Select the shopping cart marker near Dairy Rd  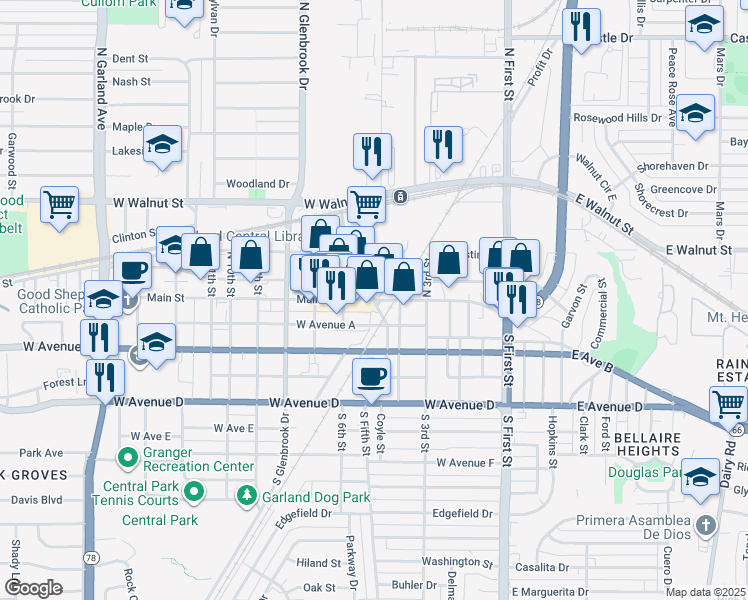[728, 405]
